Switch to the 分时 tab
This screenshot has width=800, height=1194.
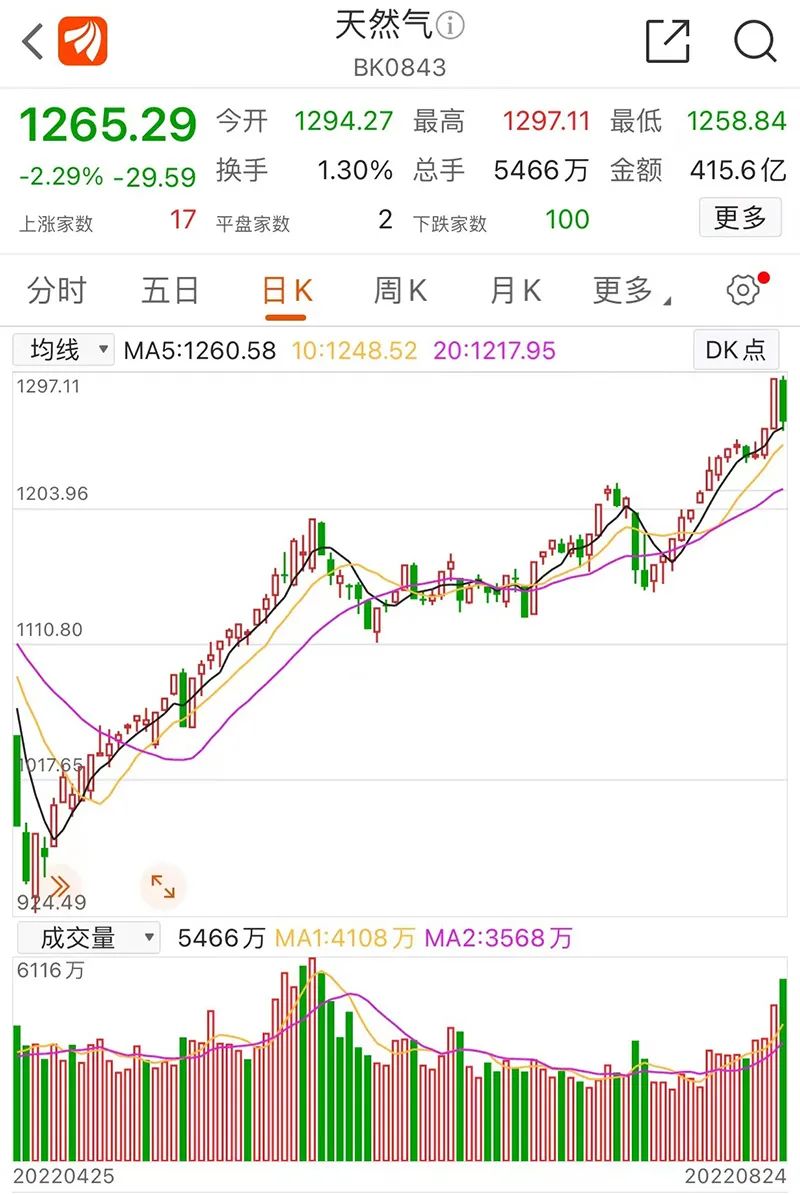[57, 291]
